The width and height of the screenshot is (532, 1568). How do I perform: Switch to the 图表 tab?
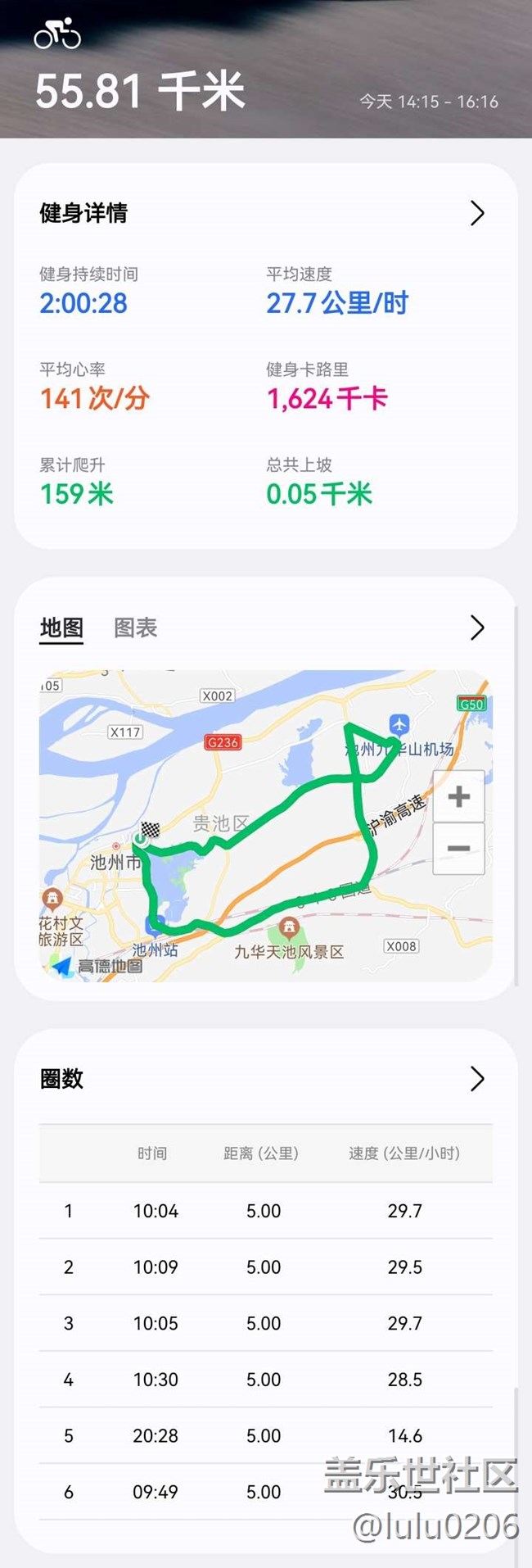tap(135, 628)
